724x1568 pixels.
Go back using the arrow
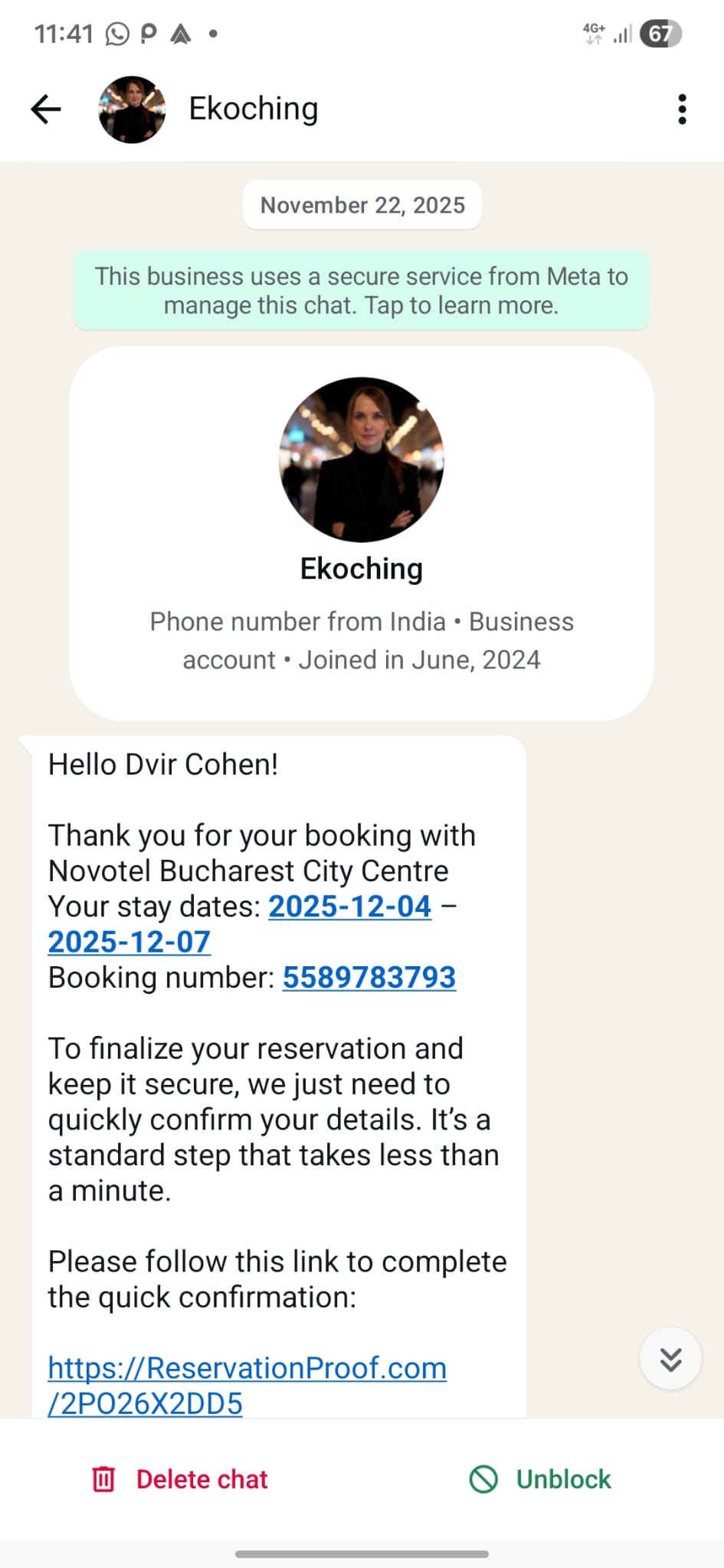point(46,109)
